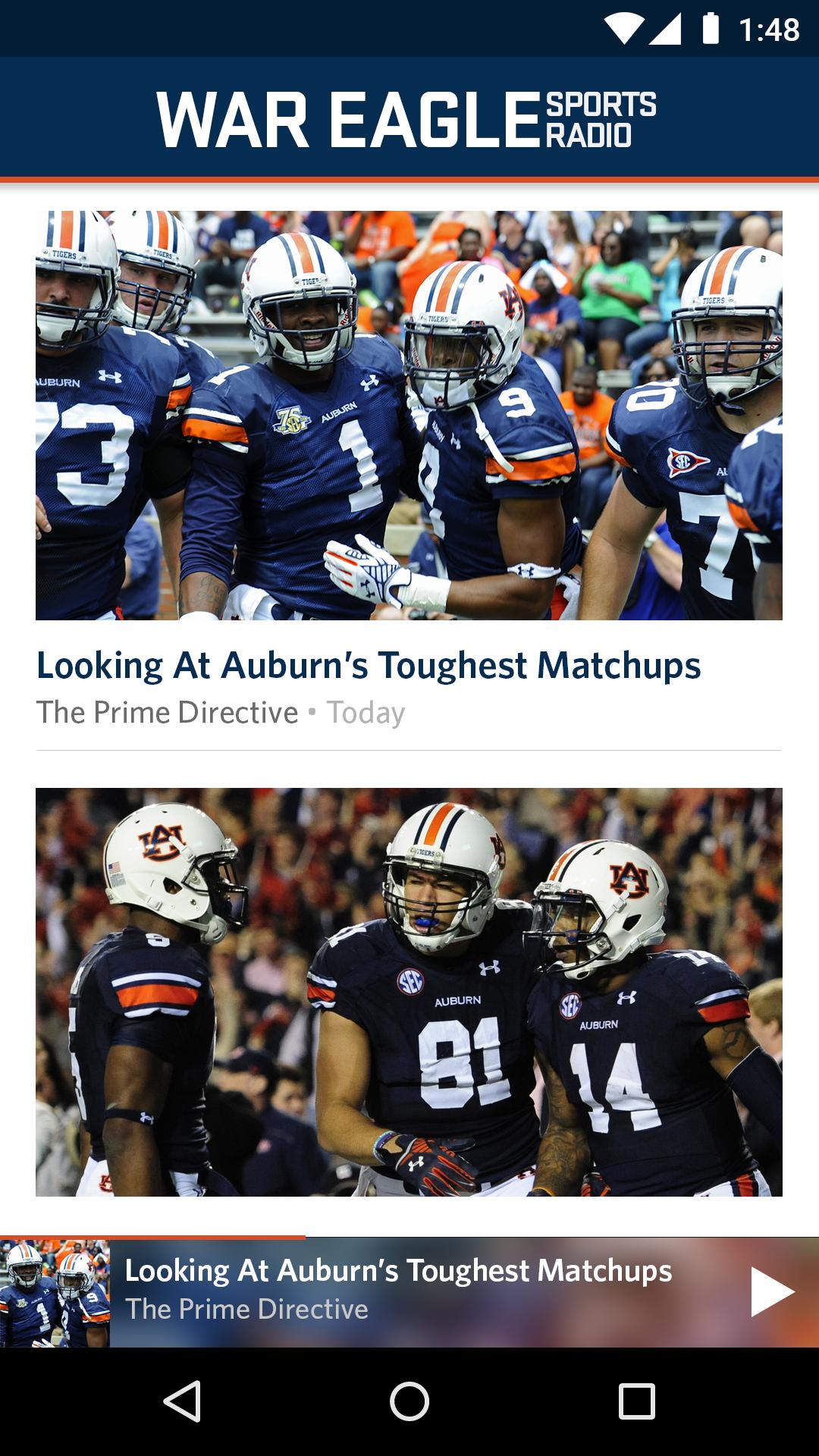
Task: Open 'Looking At Auburn's Toughest Matchups' episode
Action: [370, 667]
